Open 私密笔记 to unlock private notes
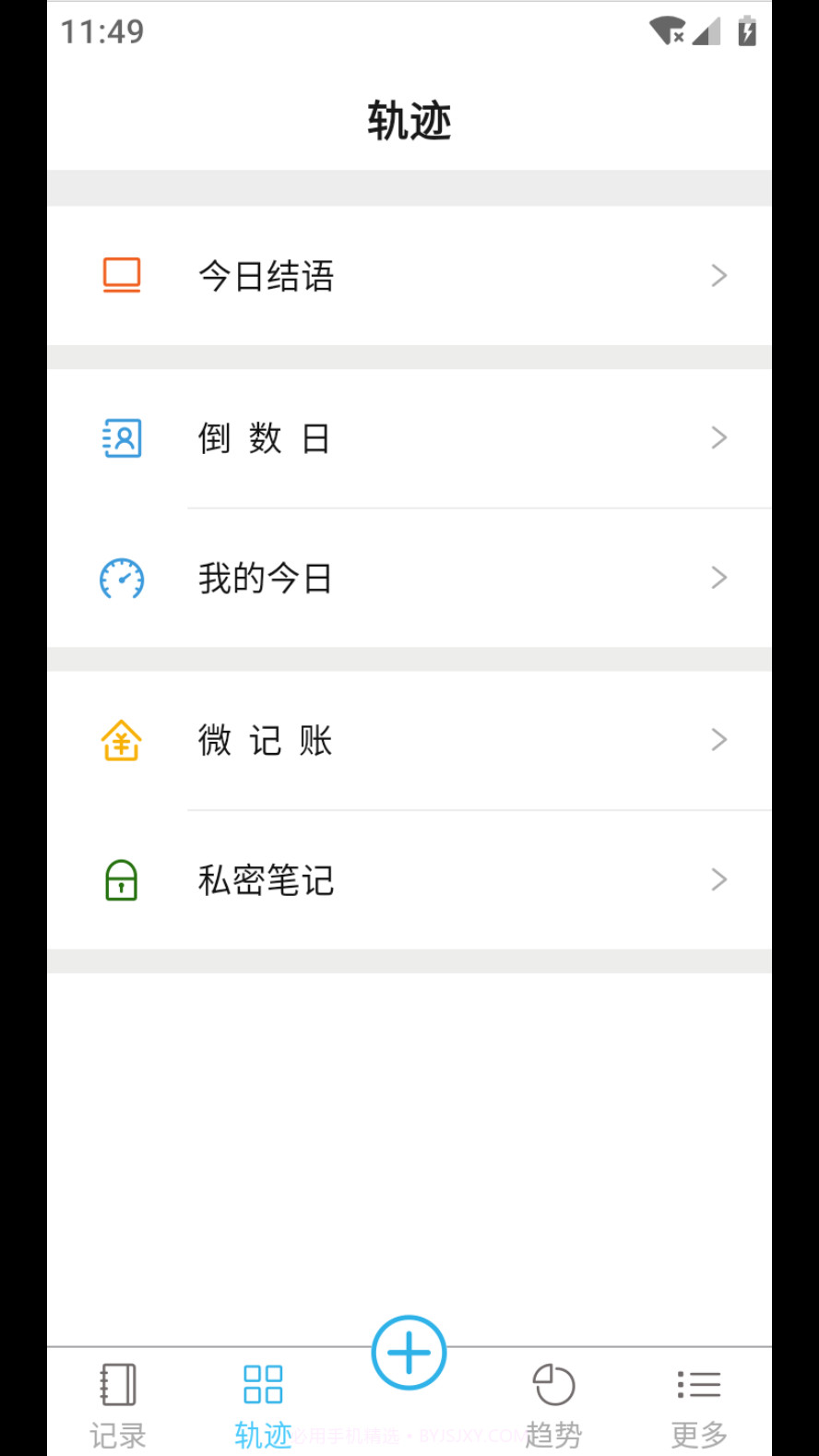Screen dimensions: 819x1456 click(x=266, y=879)
